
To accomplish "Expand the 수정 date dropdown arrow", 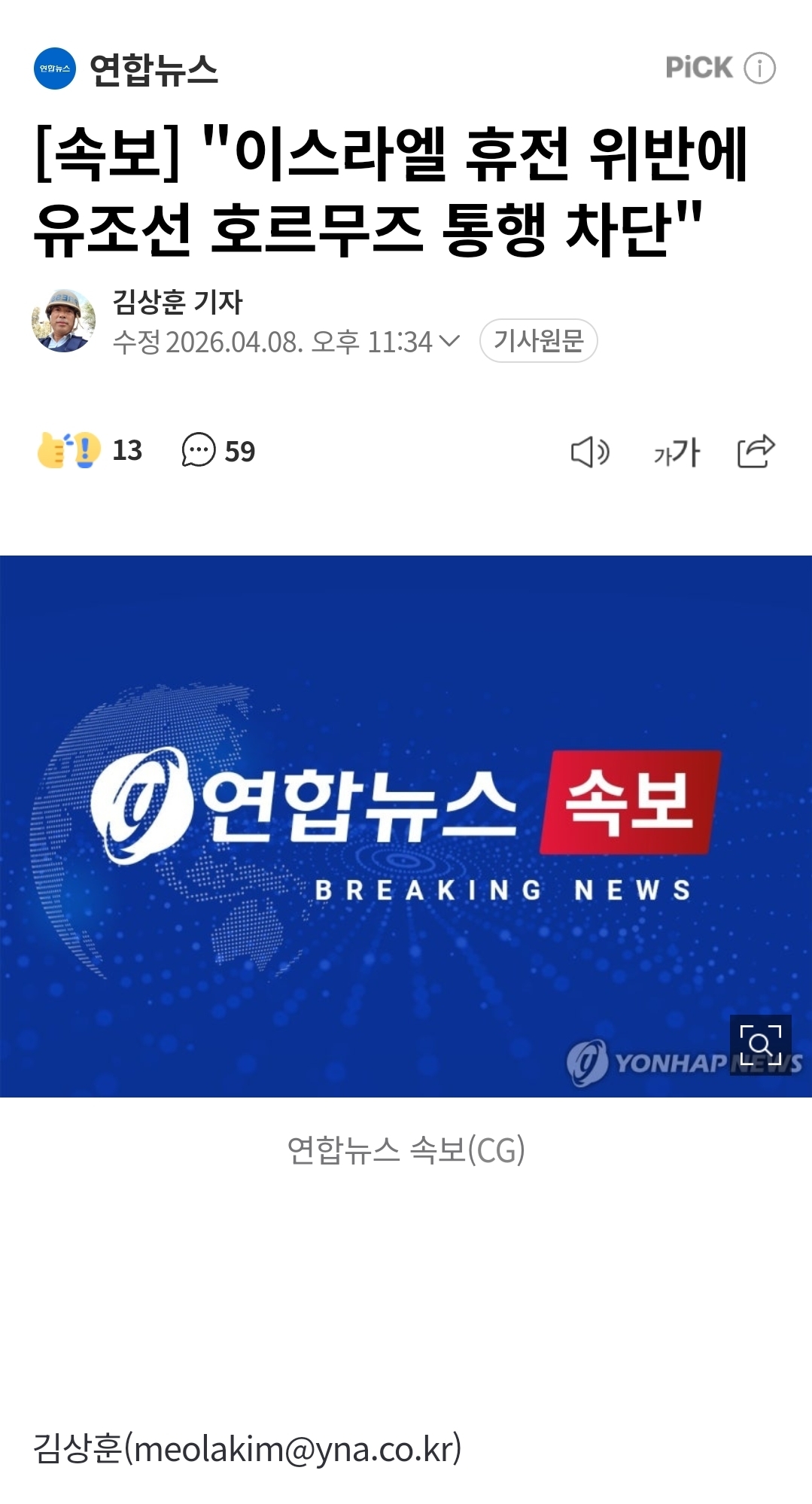I will [x=449, y=342].
